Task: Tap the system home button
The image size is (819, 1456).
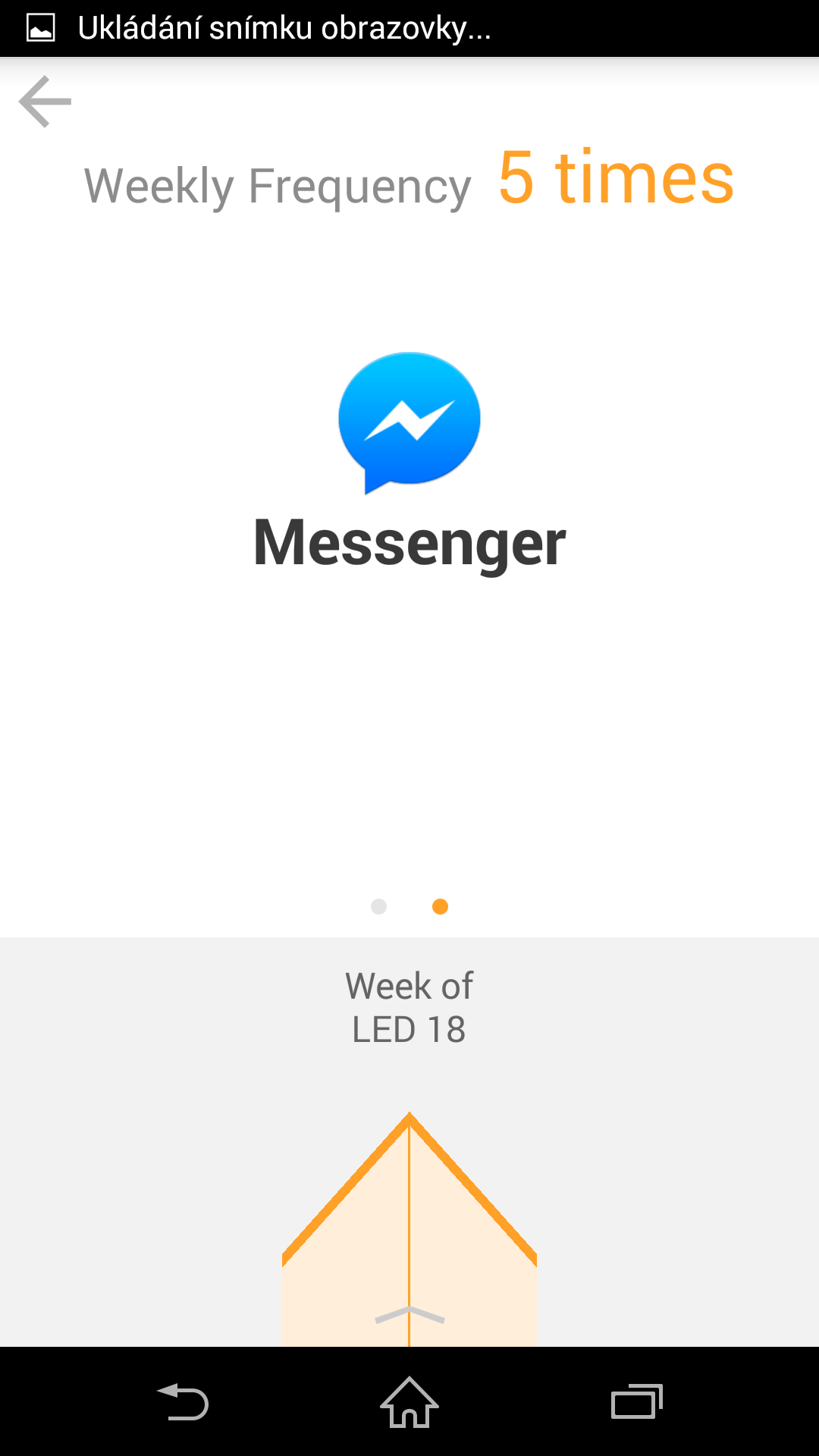Action: click(x=409, y=1402)
